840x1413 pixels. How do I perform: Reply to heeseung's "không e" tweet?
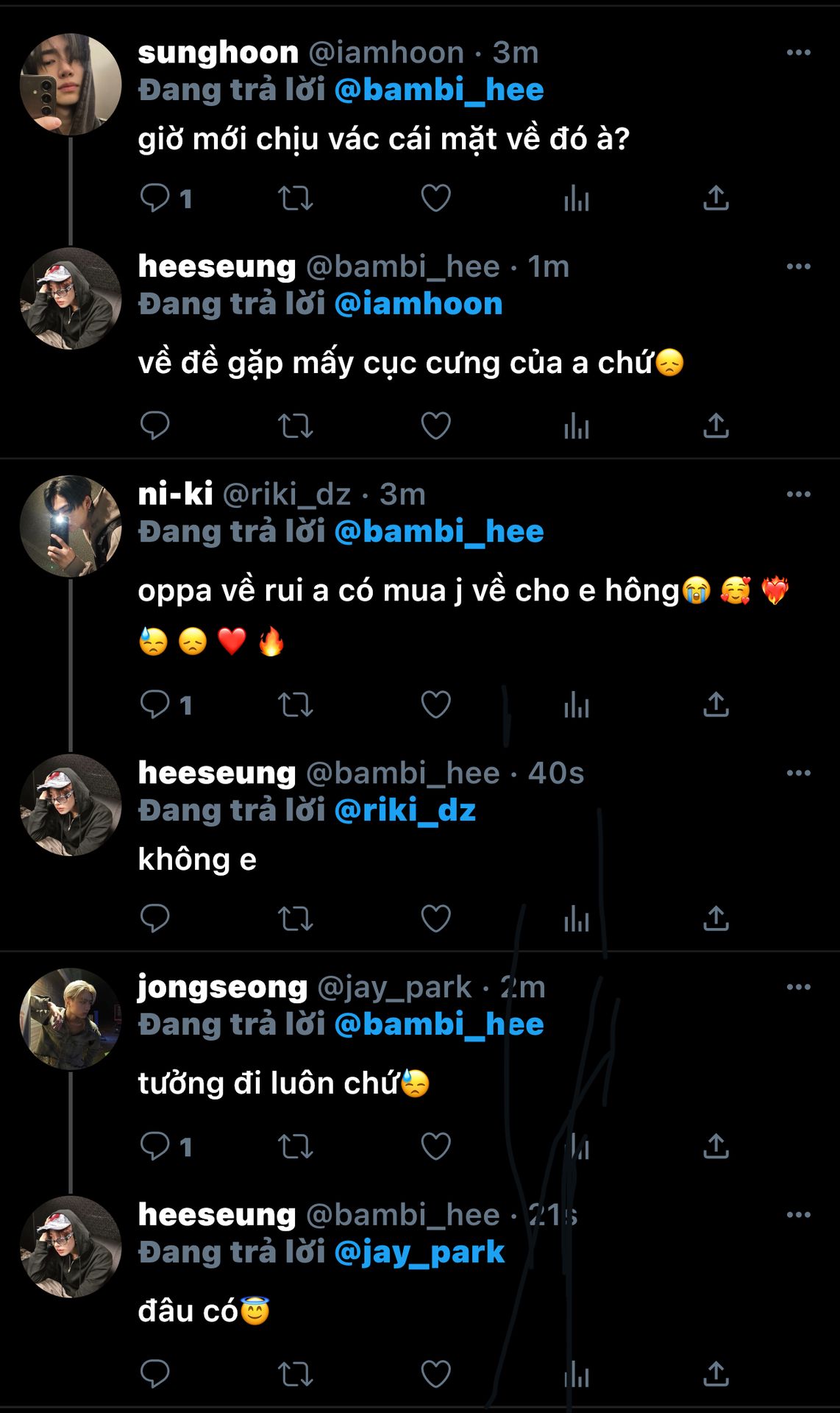click(155, 918)
